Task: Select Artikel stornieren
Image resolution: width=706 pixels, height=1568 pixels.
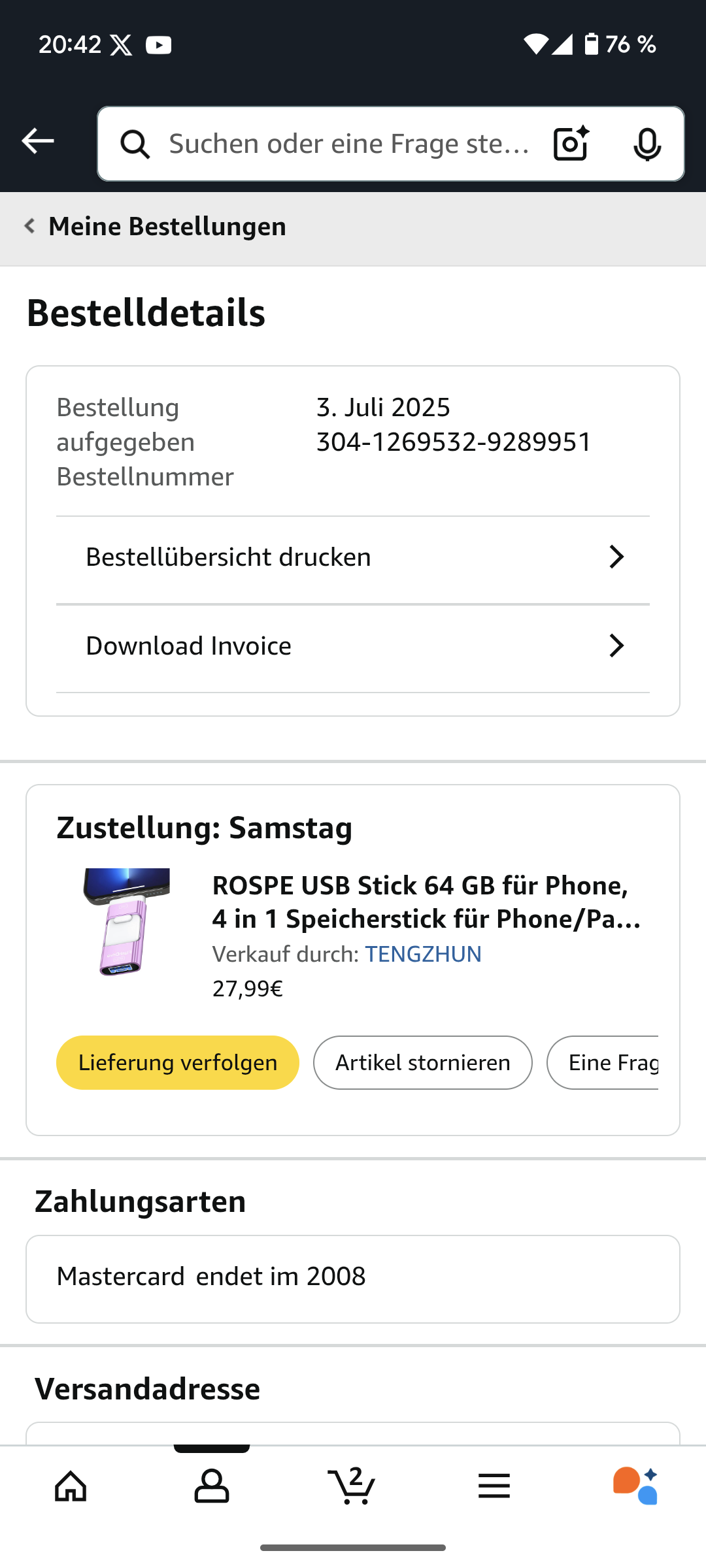Action: tap(423, 1063)
